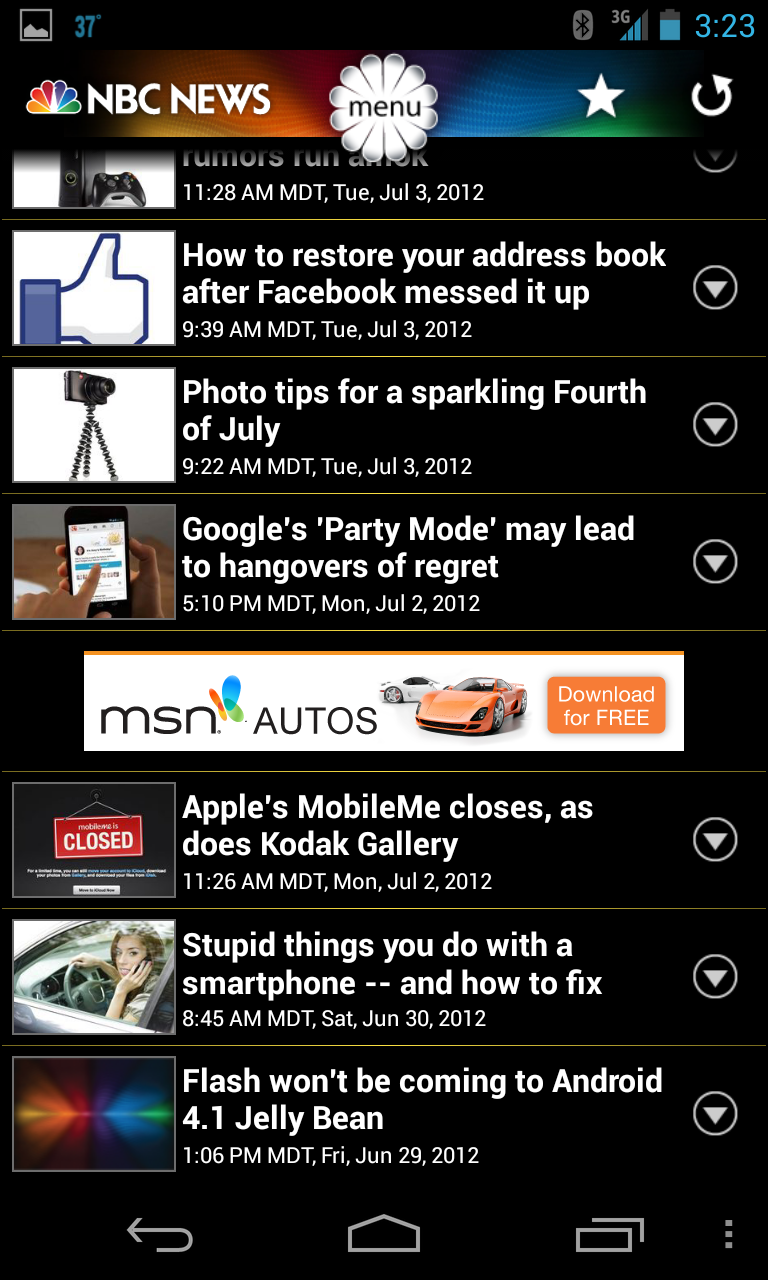Open Flash won't be coming to Android story

pos(422,1100)
